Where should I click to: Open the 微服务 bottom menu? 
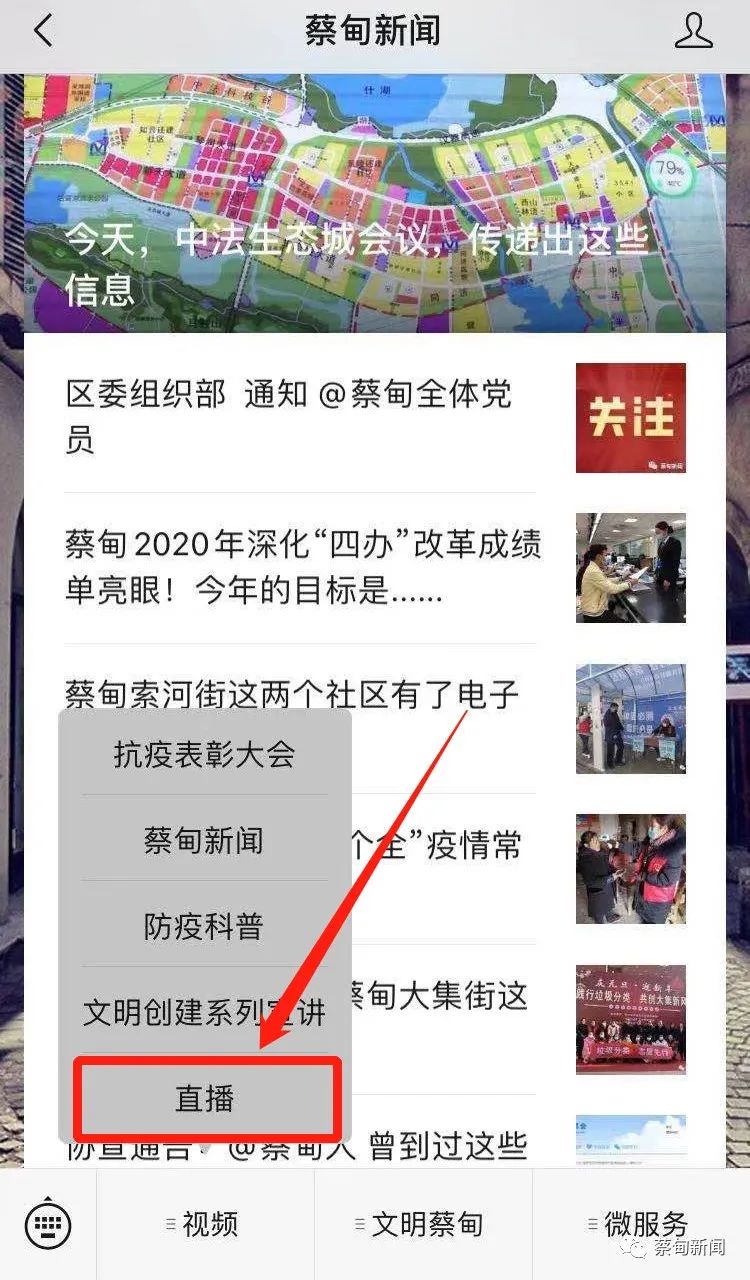tap(641, 1224)
